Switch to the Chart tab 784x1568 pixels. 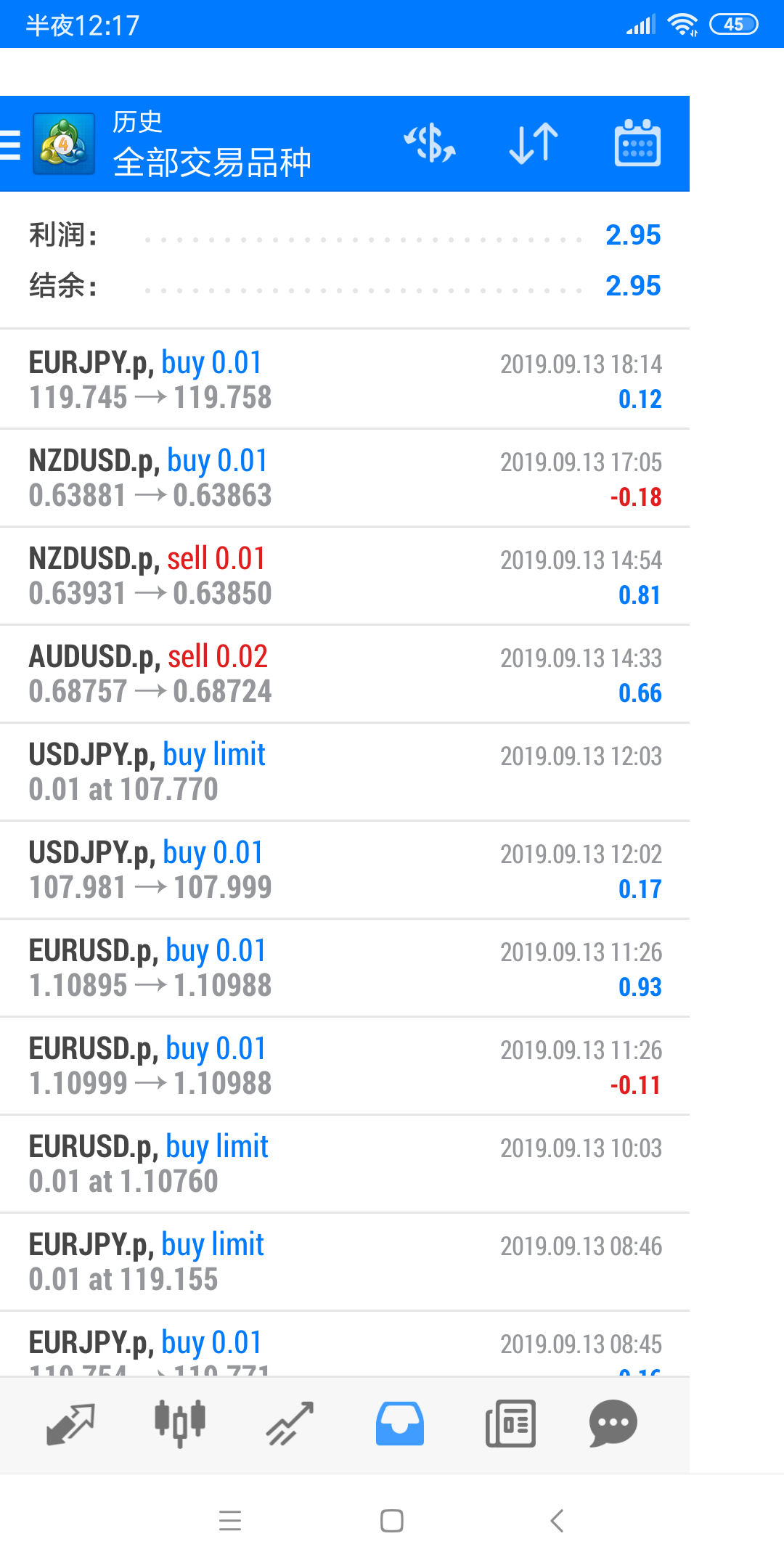[x=180, y=1424]
